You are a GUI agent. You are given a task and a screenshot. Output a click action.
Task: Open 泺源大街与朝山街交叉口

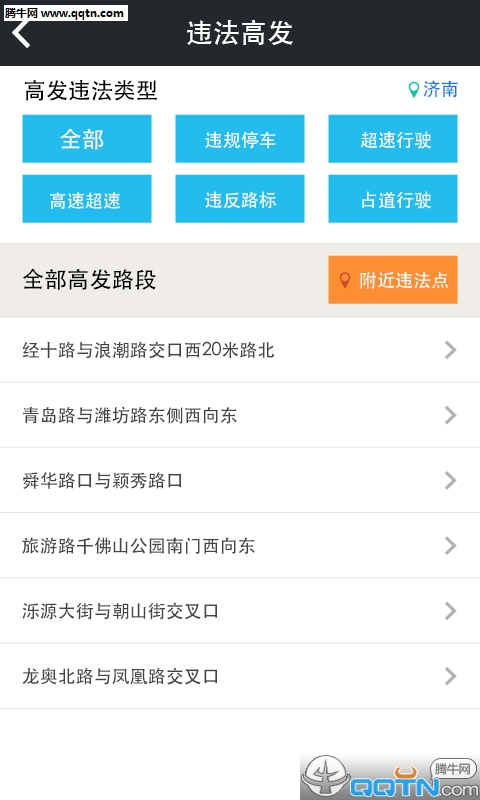click(240, 611)
